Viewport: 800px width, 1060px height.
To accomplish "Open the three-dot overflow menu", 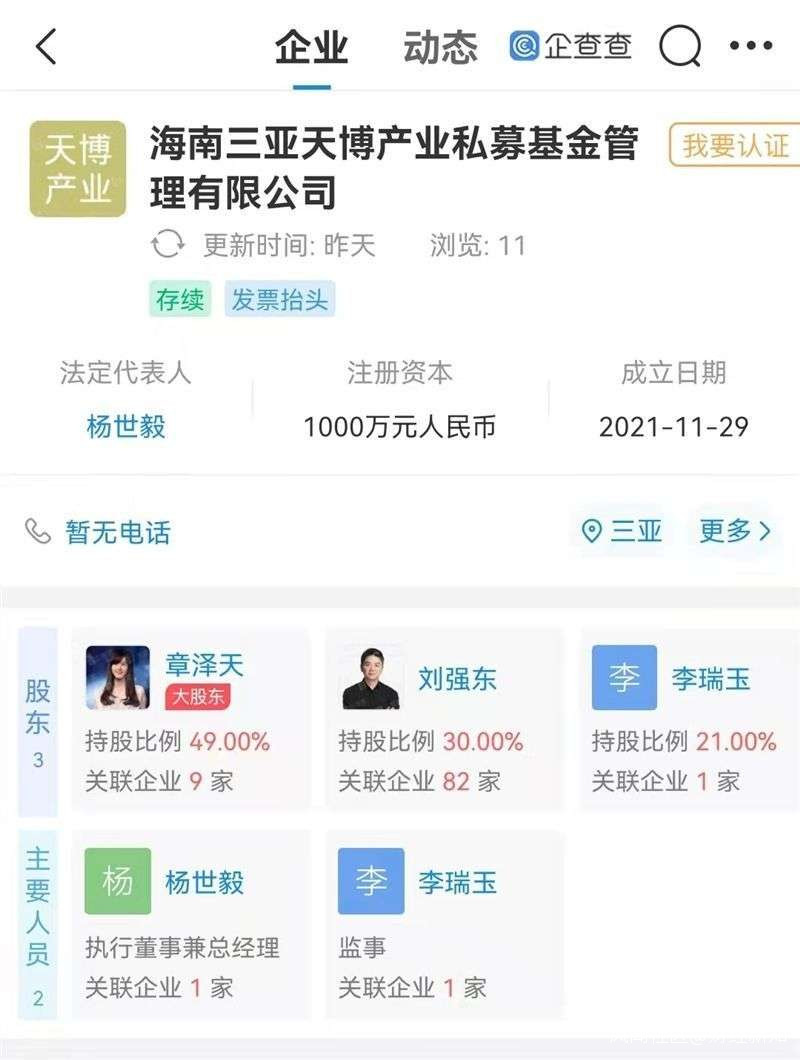I will (751, 46).
